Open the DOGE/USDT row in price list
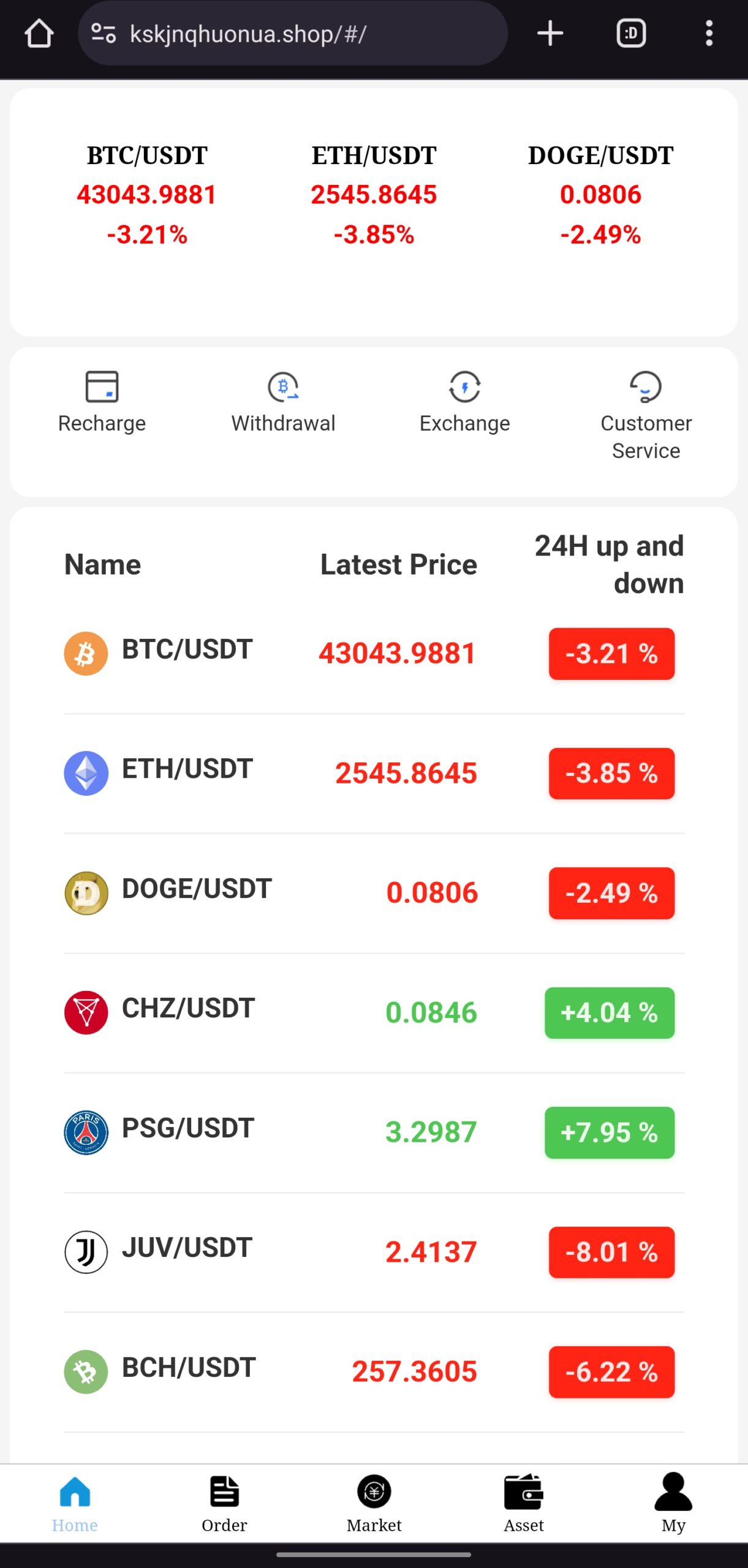Screen dimensions: 748x1568 point(374,893)
